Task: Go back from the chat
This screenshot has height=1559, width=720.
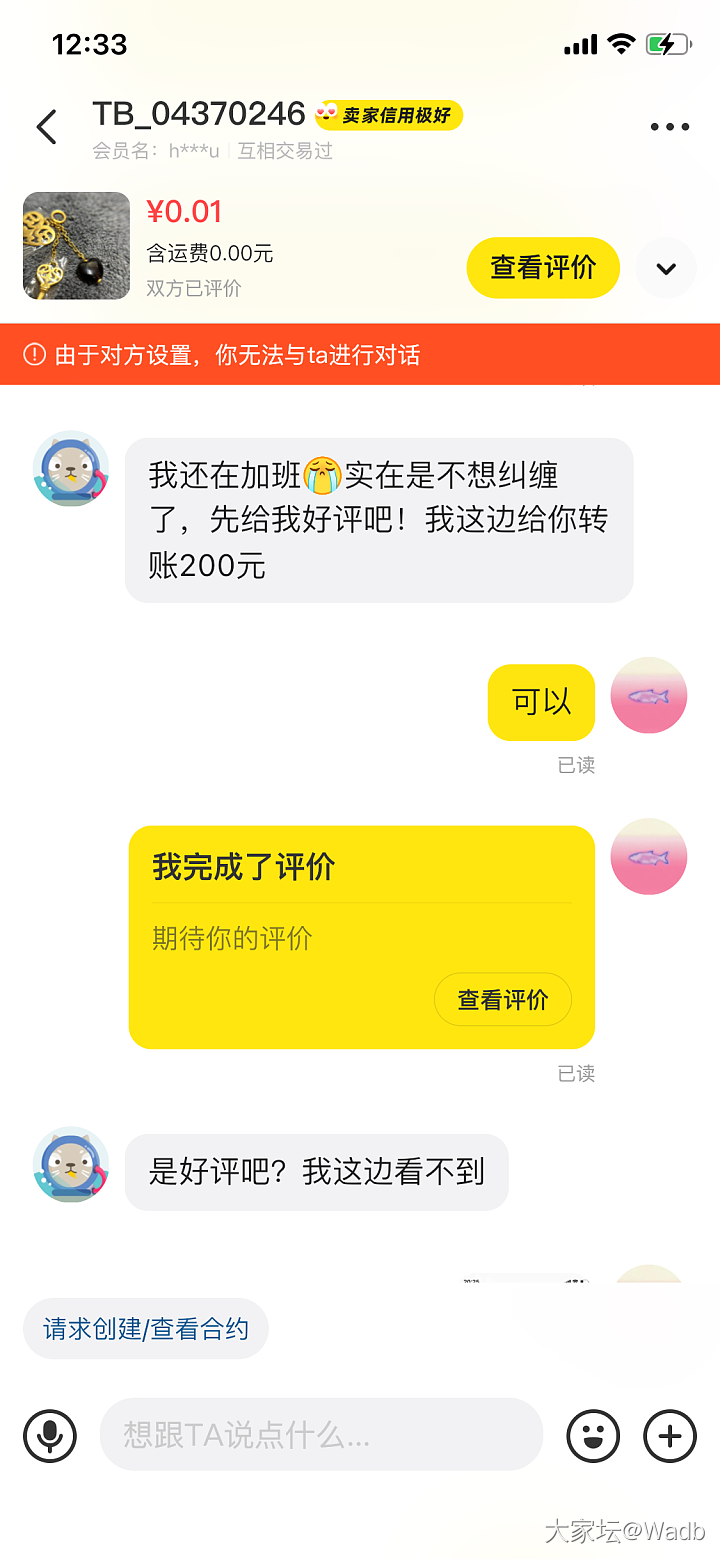Action: pos(46,128)
